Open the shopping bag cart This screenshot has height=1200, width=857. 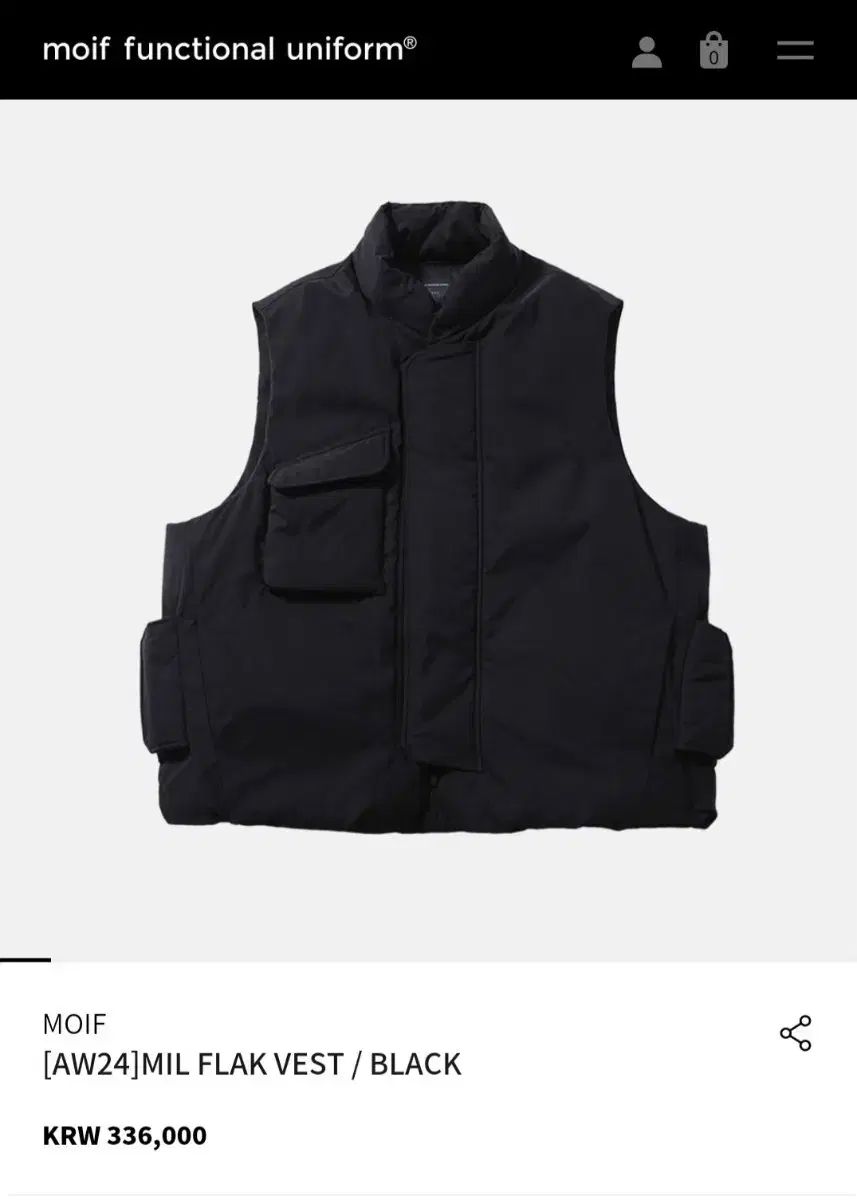tap(713, 50)
